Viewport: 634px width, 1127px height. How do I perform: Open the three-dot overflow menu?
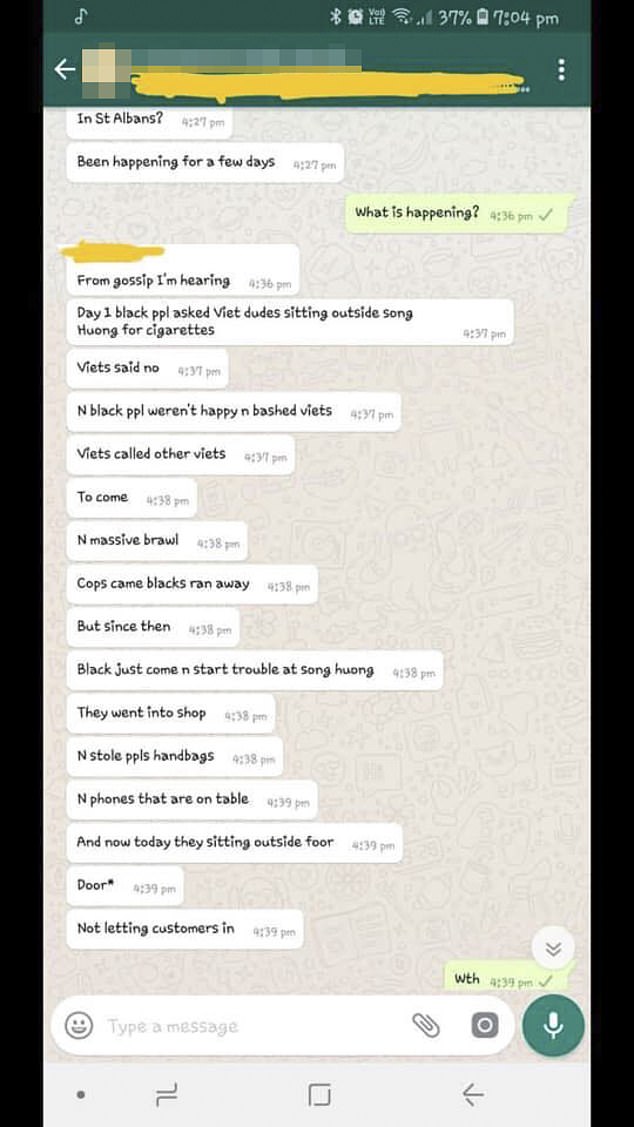562,69
